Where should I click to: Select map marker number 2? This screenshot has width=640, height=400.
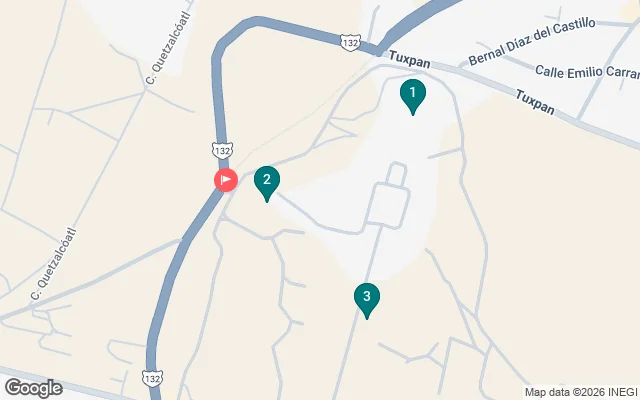[266, 181]
